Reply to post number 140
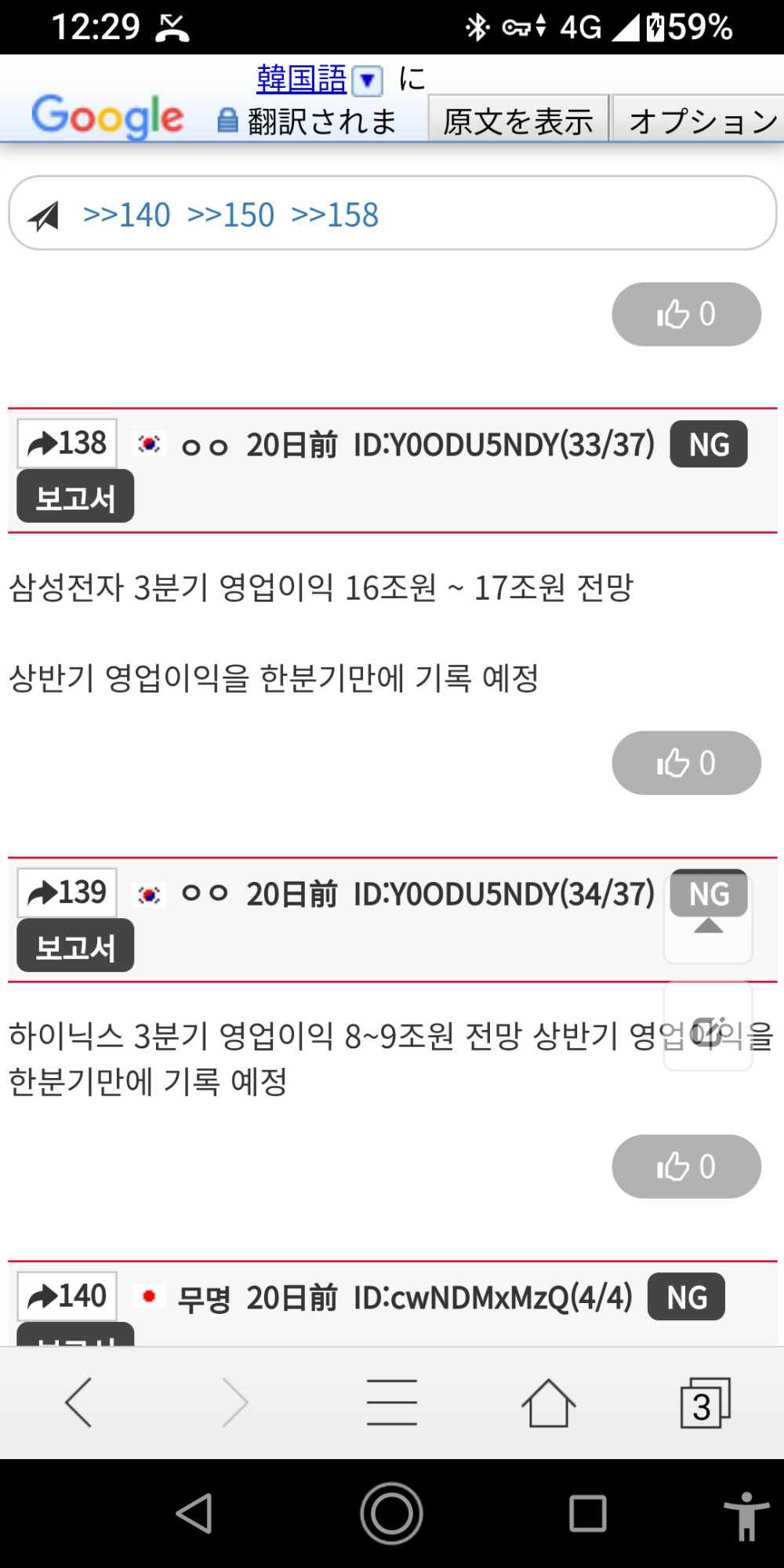The height and width of the screenshot is (1568, 784). (67, 1297)
